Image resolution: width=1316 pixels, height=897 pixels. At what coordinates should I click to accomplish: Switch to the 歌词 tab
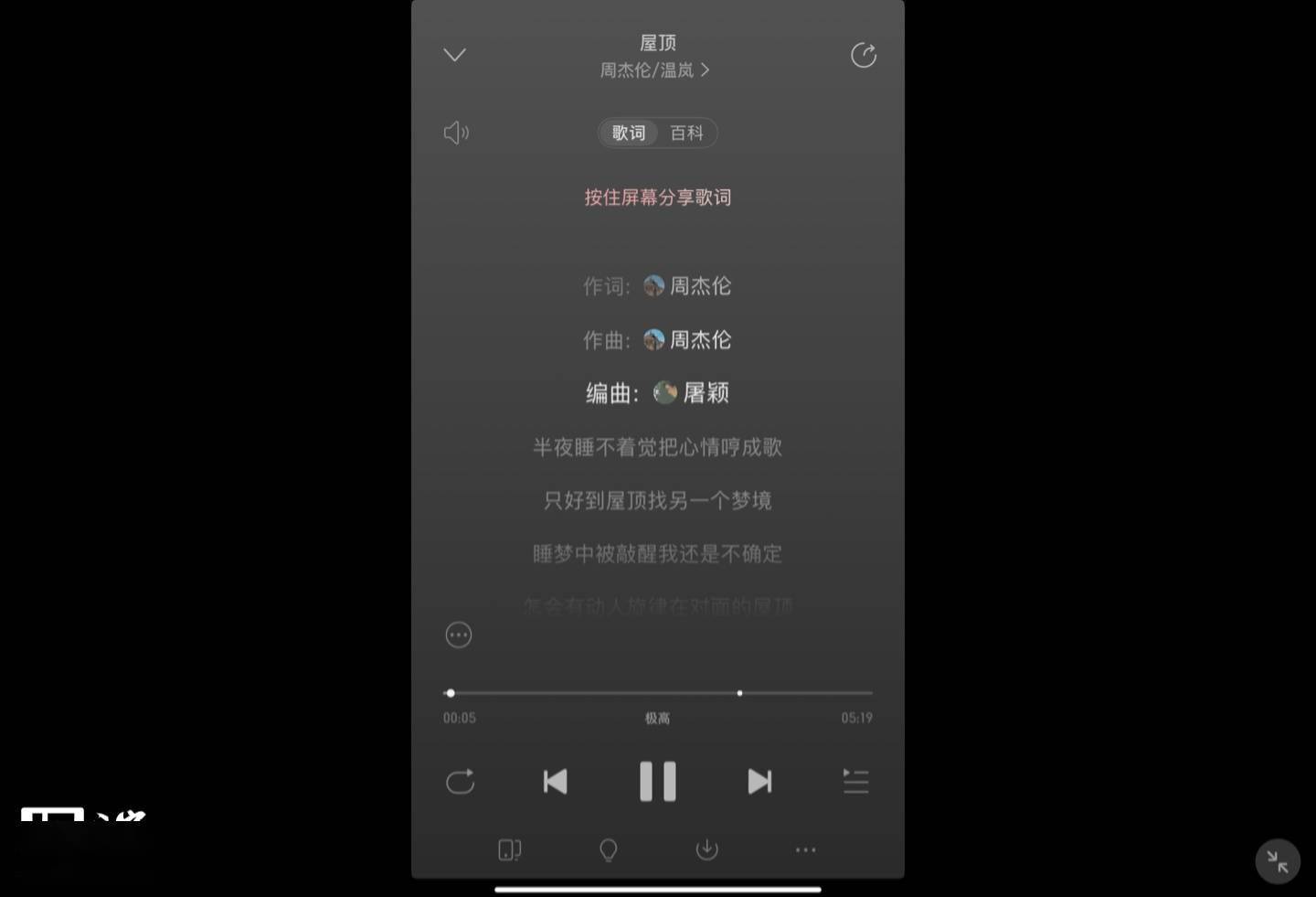629,133
